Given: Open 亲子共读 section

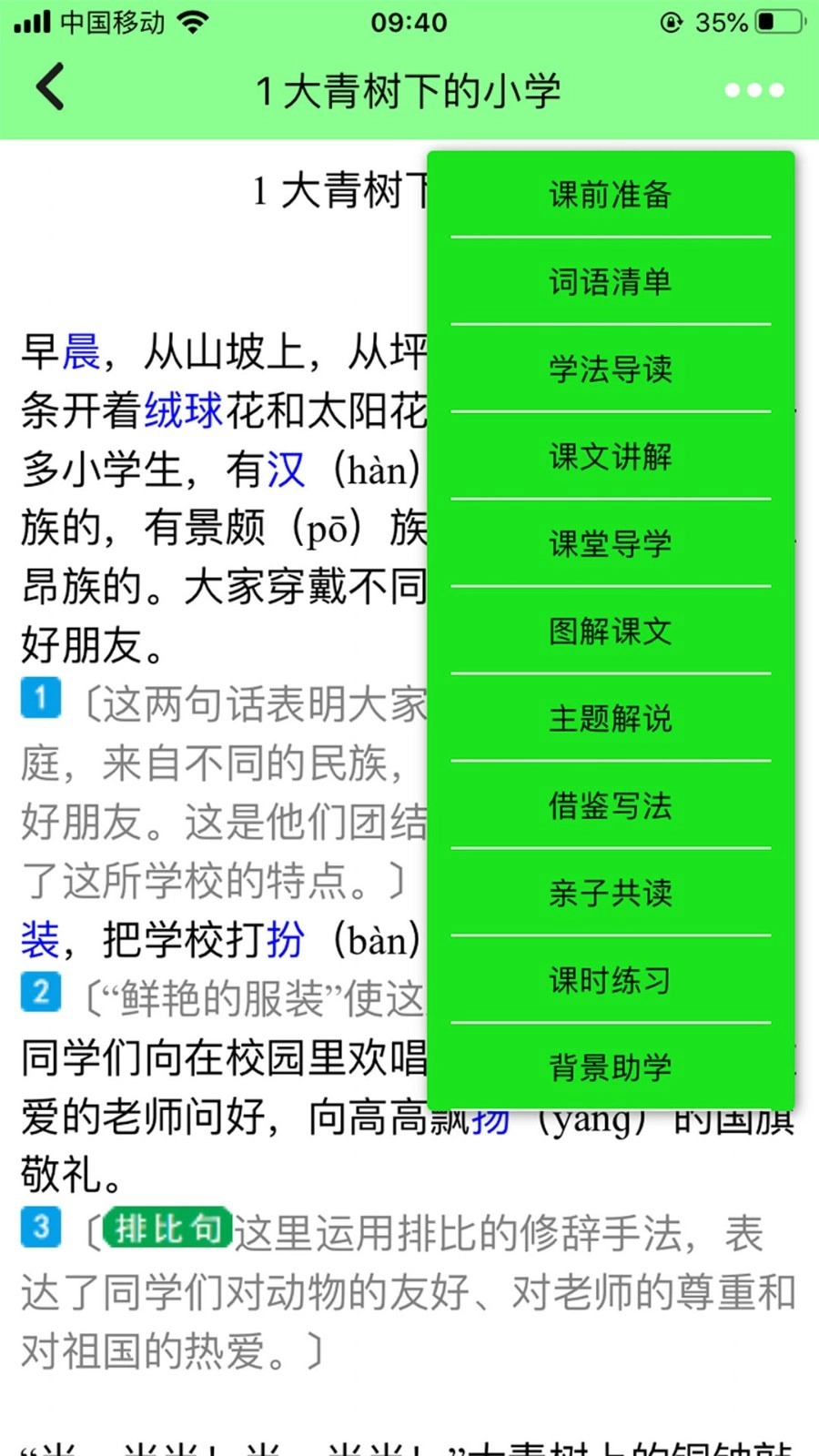Looking at the screenshot, I should [610, 894].
